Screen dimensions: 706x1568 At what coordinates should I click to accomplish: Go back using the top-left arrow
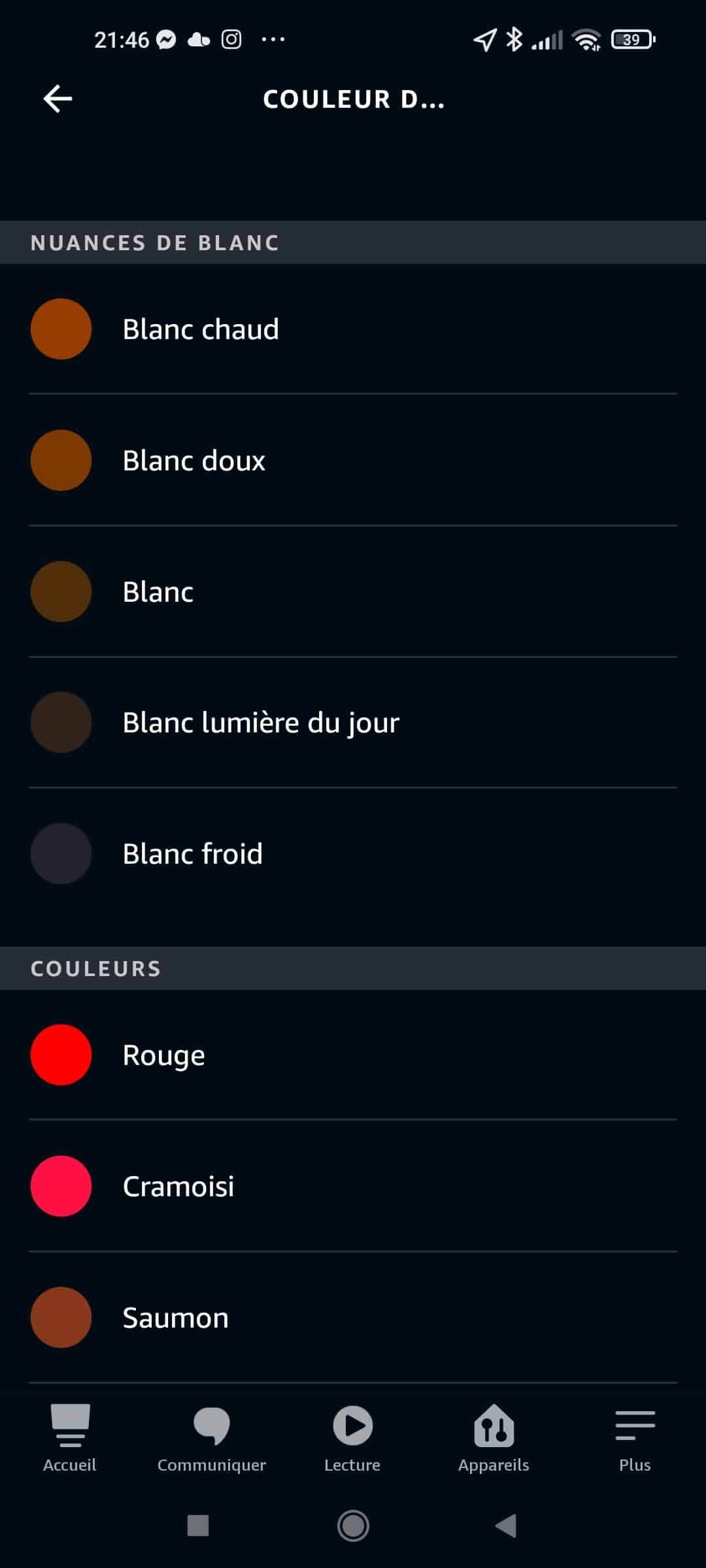(x=58, y=99)
